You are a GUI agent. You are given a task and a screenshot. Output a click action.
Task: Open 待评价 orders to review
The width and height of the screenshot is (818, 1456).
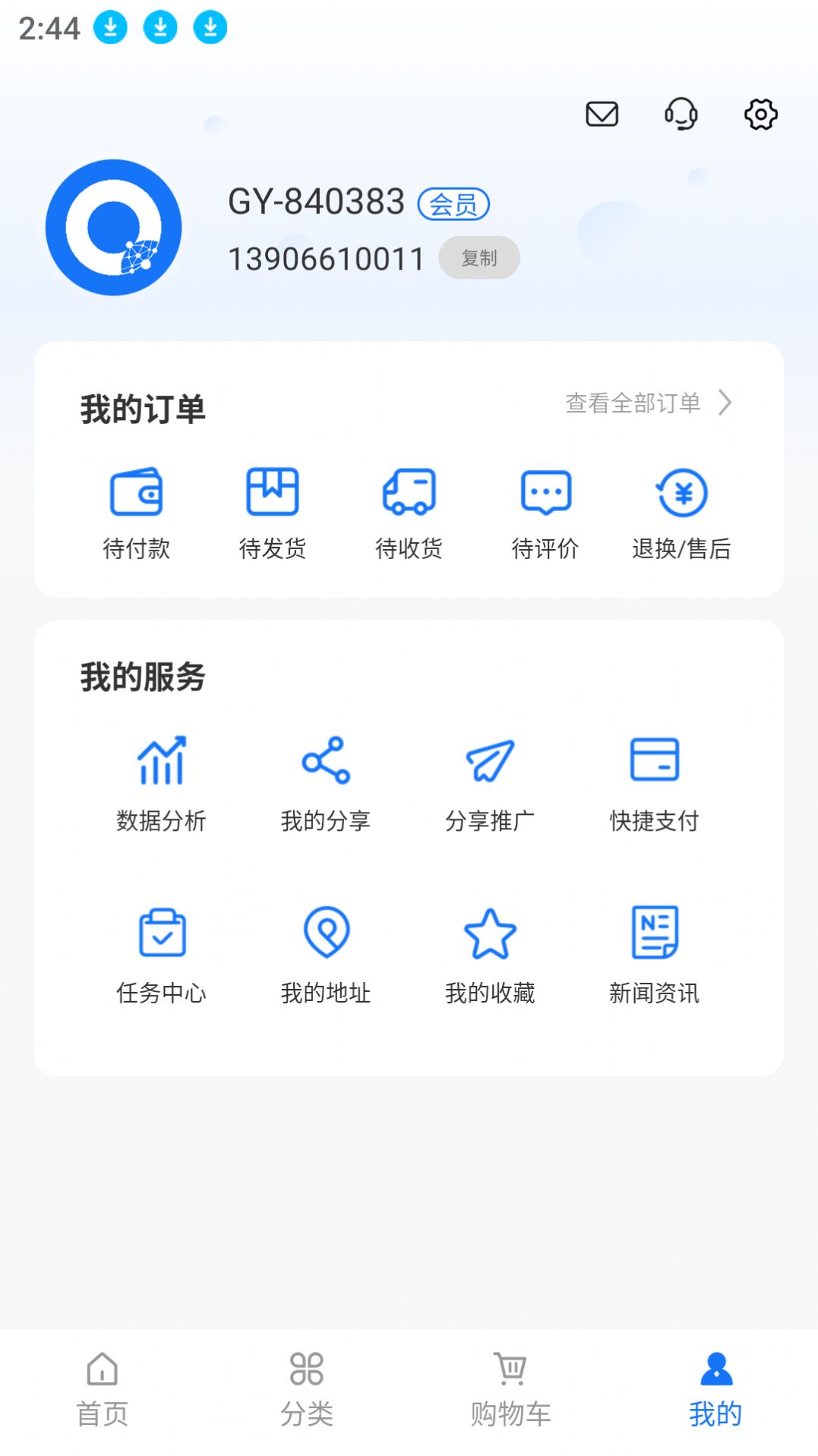click(x=545, y=511)
